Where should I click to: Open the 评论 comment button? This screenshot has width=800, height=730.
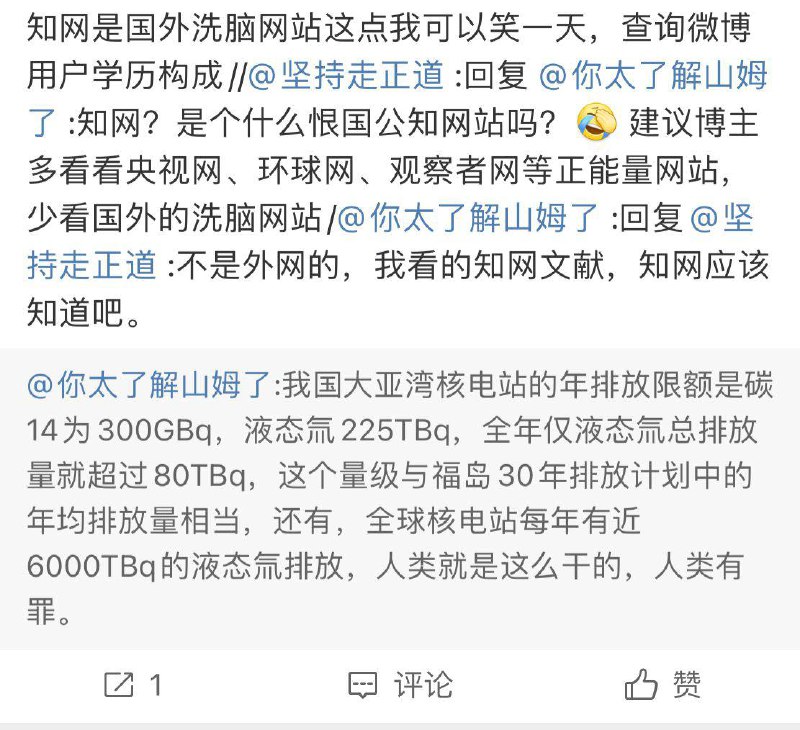pos(400,685)
